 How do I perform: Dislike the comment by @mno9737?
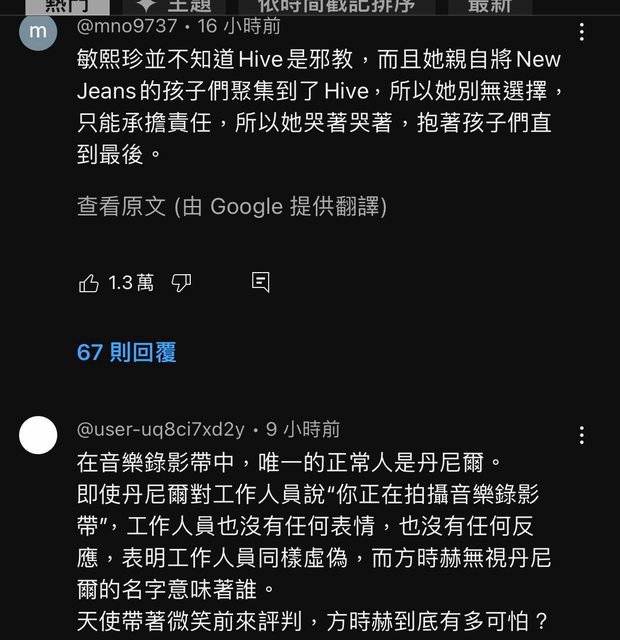coord(181,283)
